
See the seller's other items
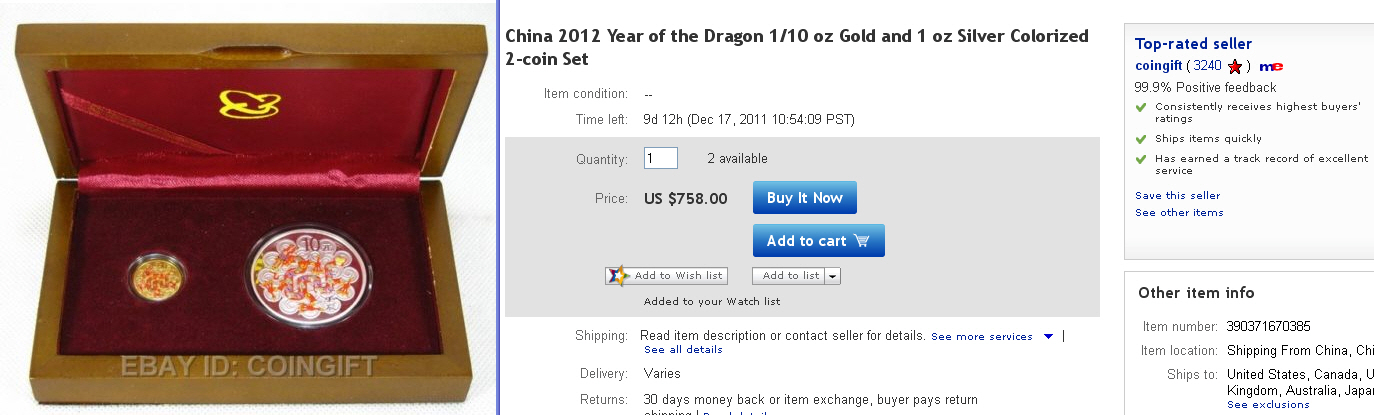[1179, 212]
